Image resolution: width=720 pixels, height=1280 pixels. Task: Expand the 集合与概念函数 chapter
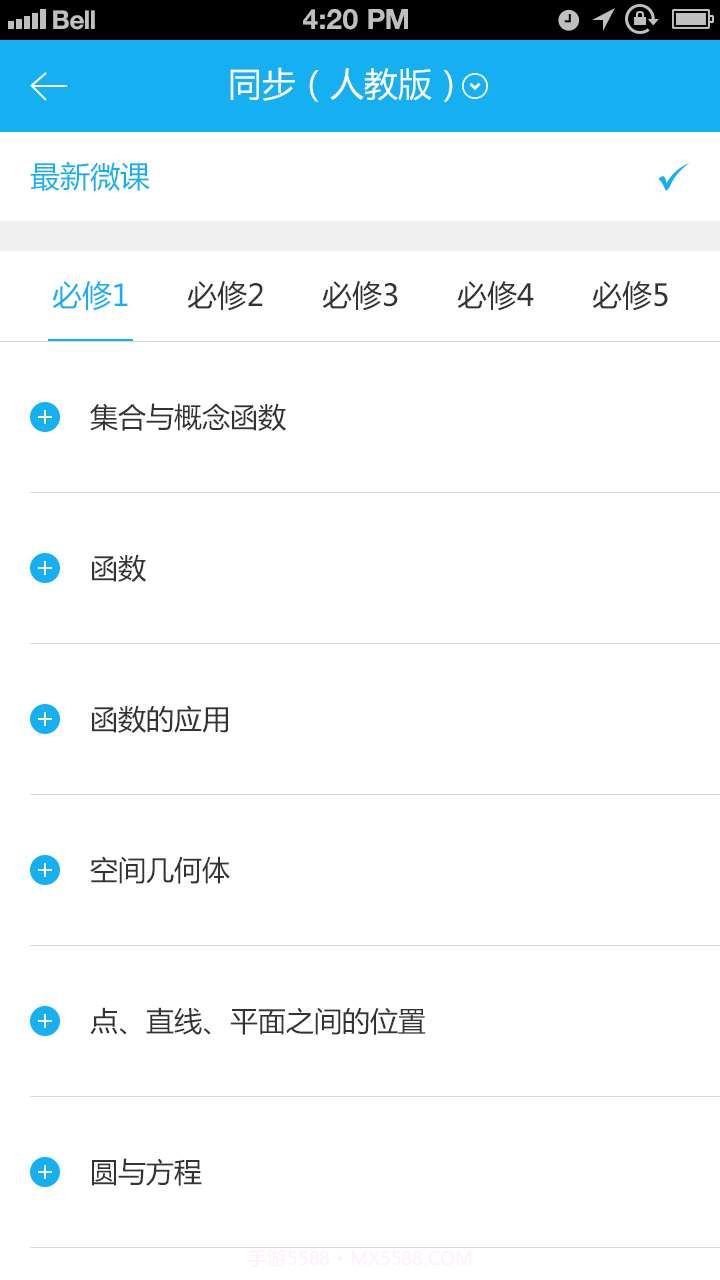(x=44, y=417)
